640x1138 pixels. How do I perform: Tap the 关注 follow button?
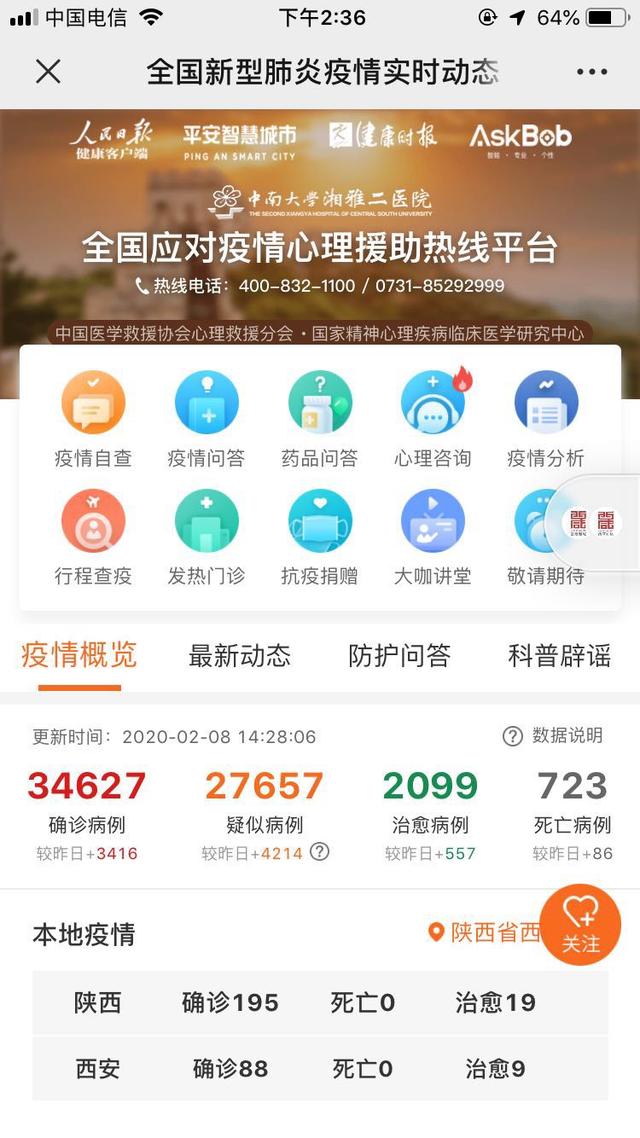(x=581, y=925)
